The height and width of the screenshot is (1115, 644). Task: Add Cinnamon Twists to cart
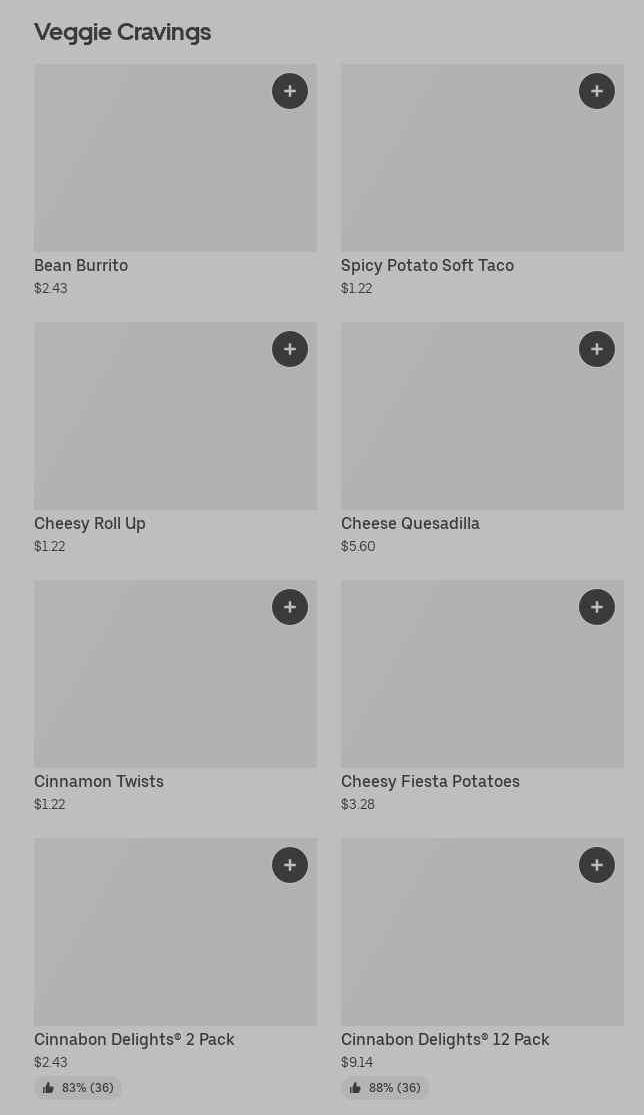coord(290,607)
